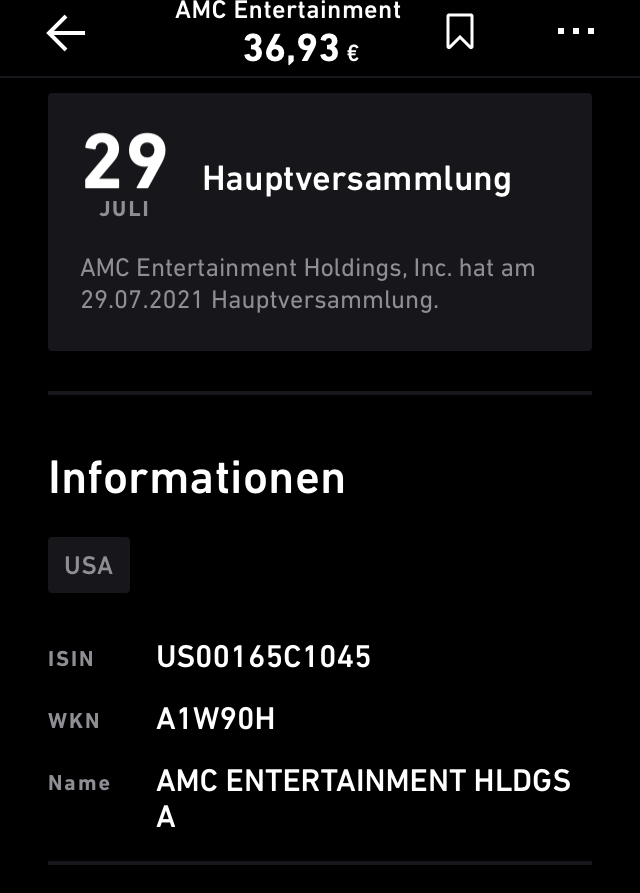Go back using the arrow
This screenshot has height=893, width=640.
click(x=66, y=33)
